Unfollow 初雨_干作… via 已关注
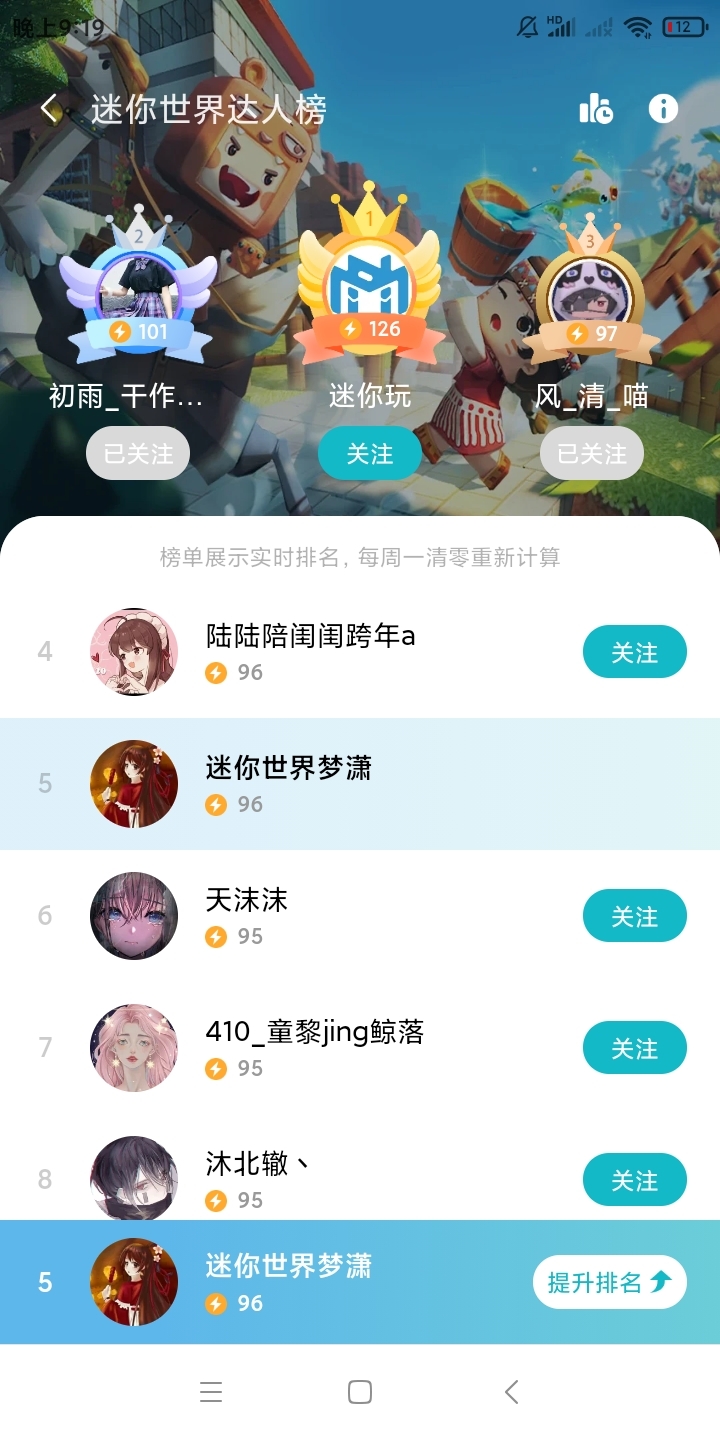Image resolution: width=720 pixels, height=1440 pixels. (138, 454)
